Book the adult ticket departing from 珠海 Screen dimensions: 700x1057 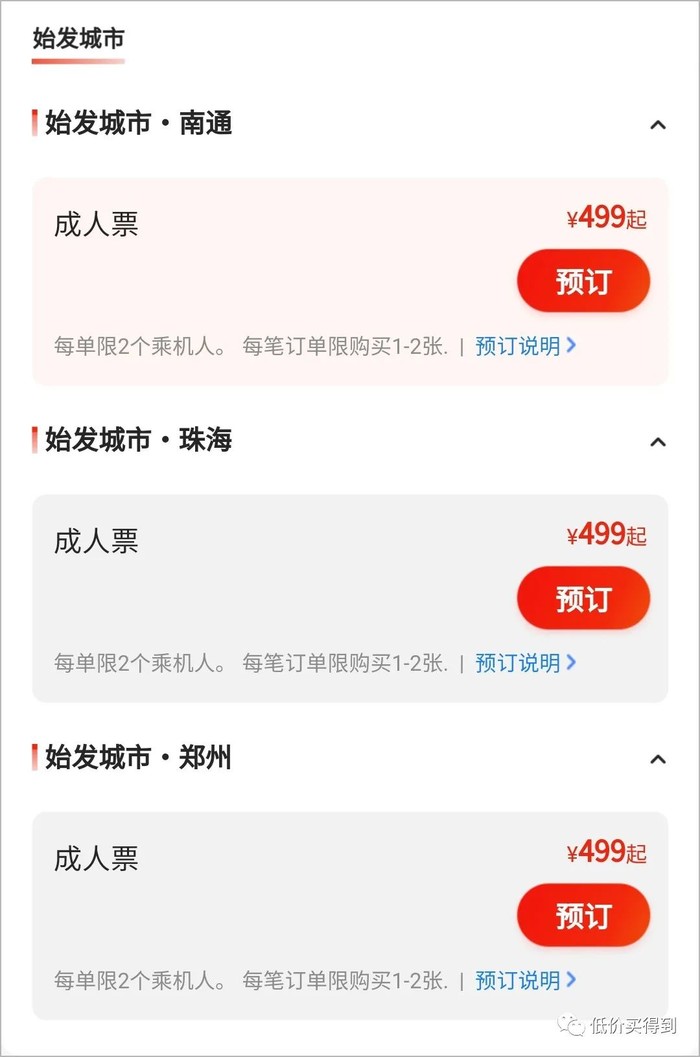583,598
